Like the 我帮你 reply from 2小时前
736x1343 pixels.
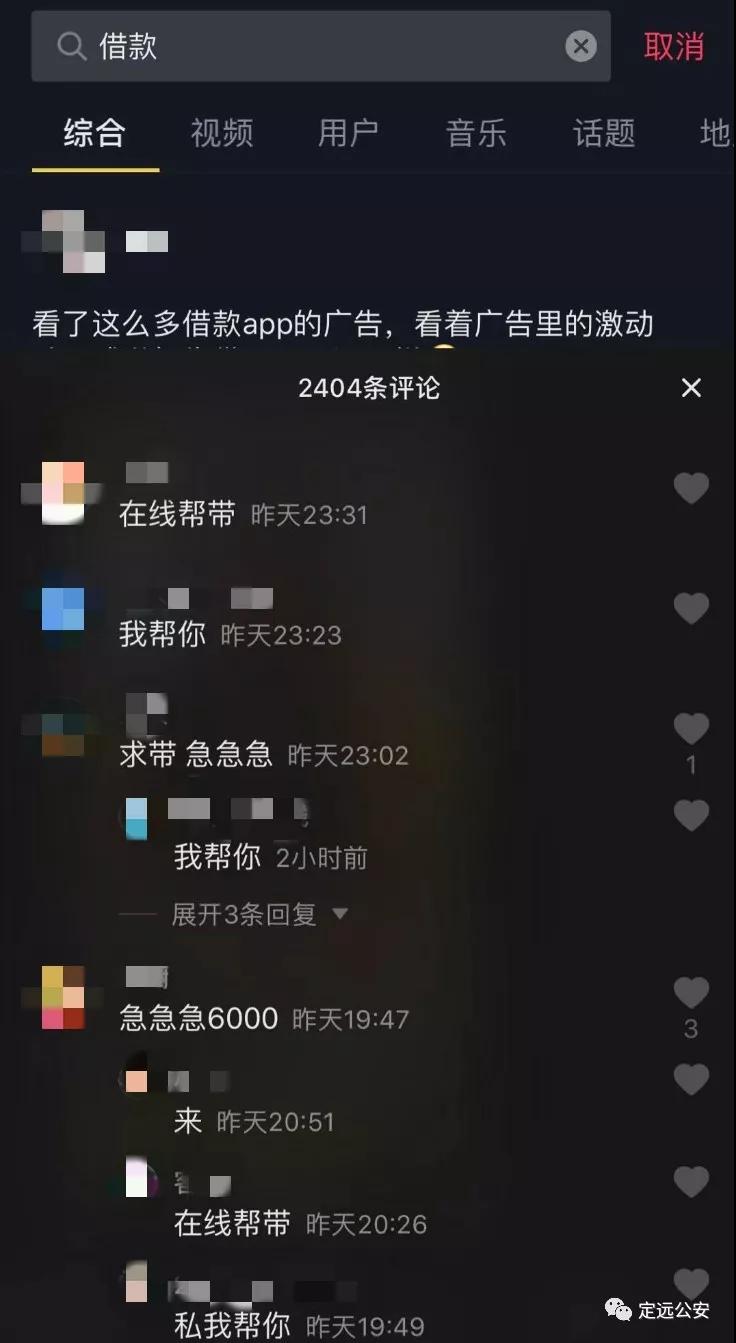[x=691, y=817]
